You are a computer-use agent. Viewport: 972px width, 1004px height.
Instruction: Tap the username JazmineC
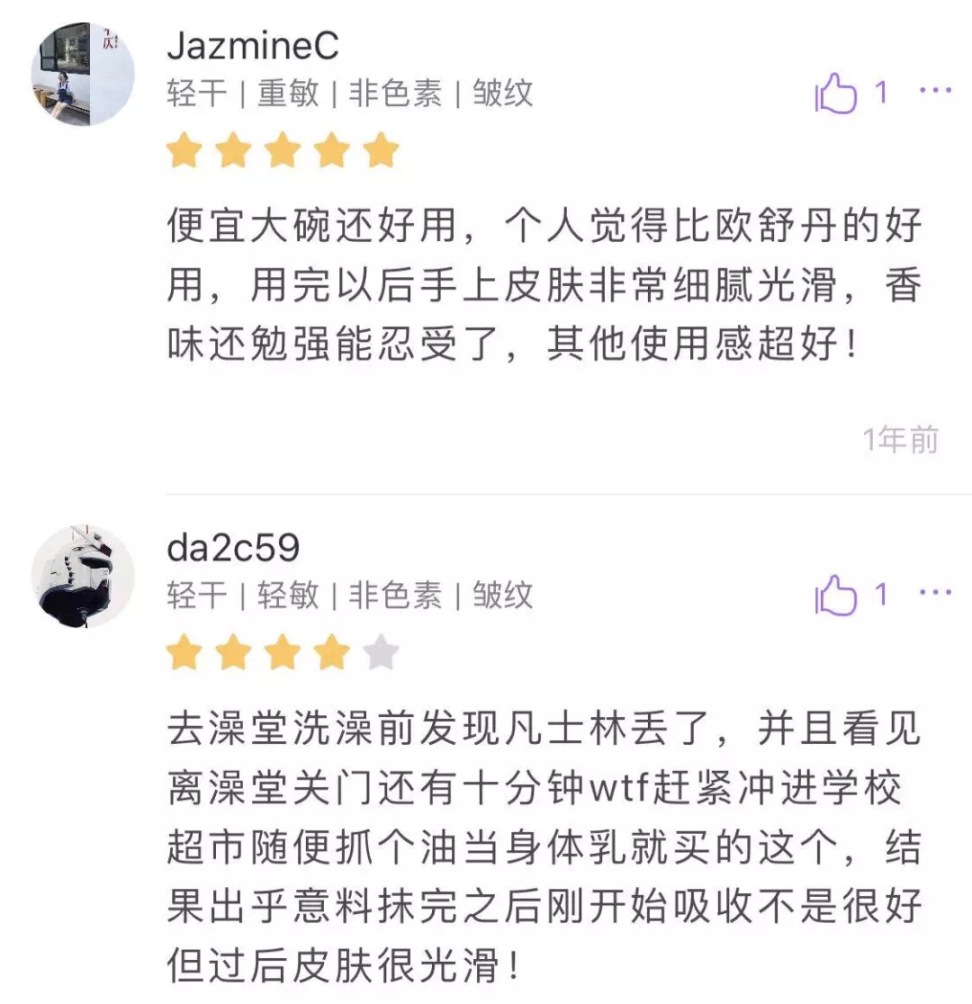click(253, 45)
